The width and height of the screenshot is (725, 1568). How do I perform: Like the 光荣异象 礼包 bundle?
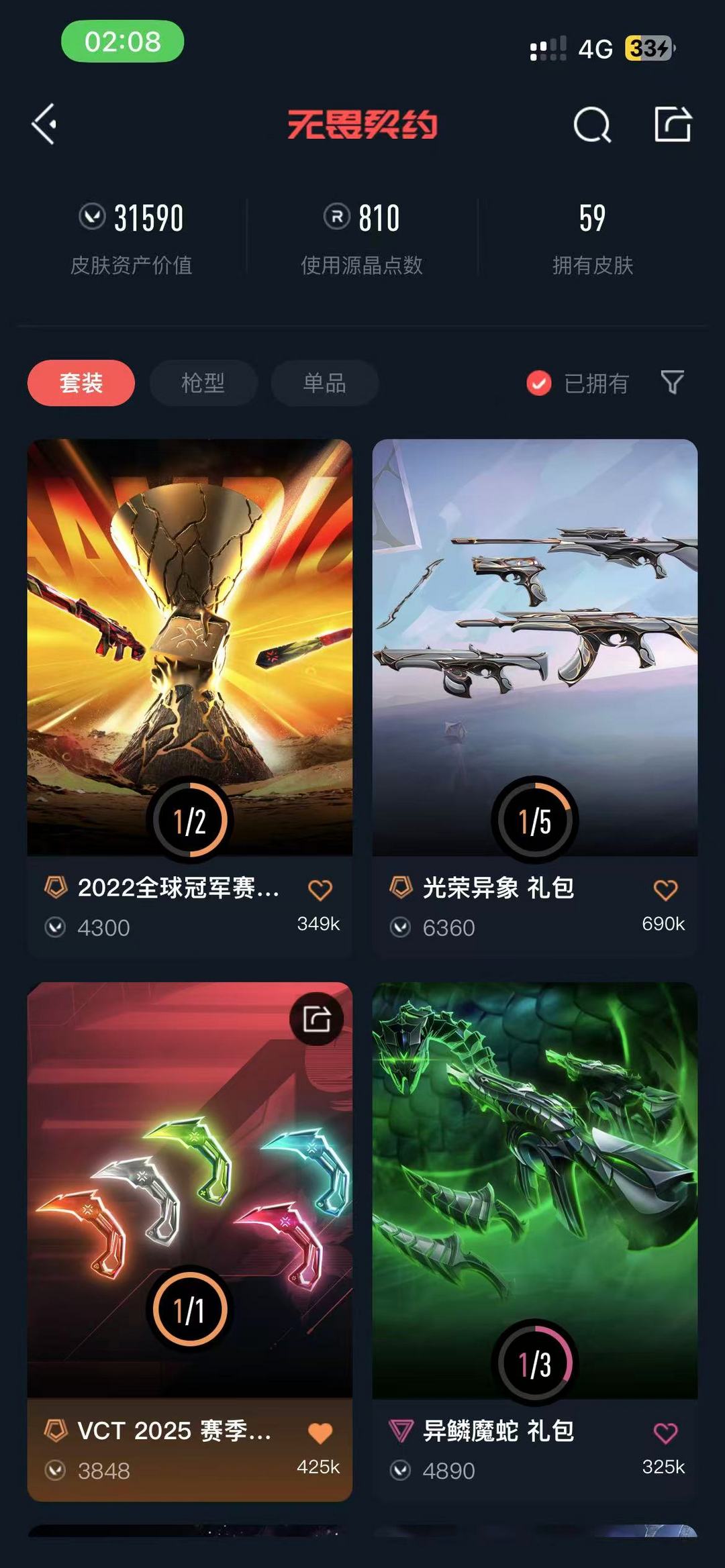click(665, 890)
